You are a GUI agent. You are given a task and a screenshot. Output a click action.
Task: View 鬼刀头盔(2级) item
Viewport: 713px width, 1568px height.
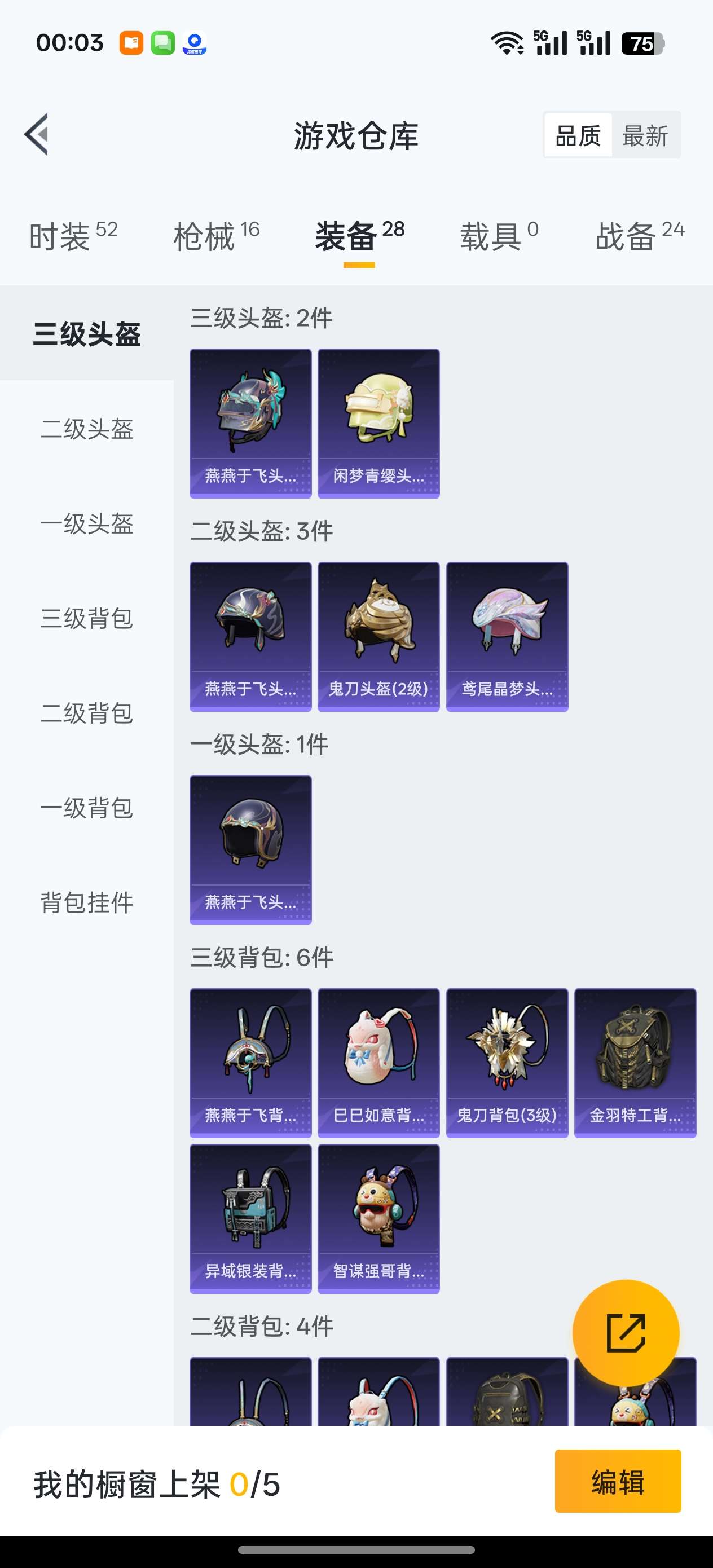(378, 636)
